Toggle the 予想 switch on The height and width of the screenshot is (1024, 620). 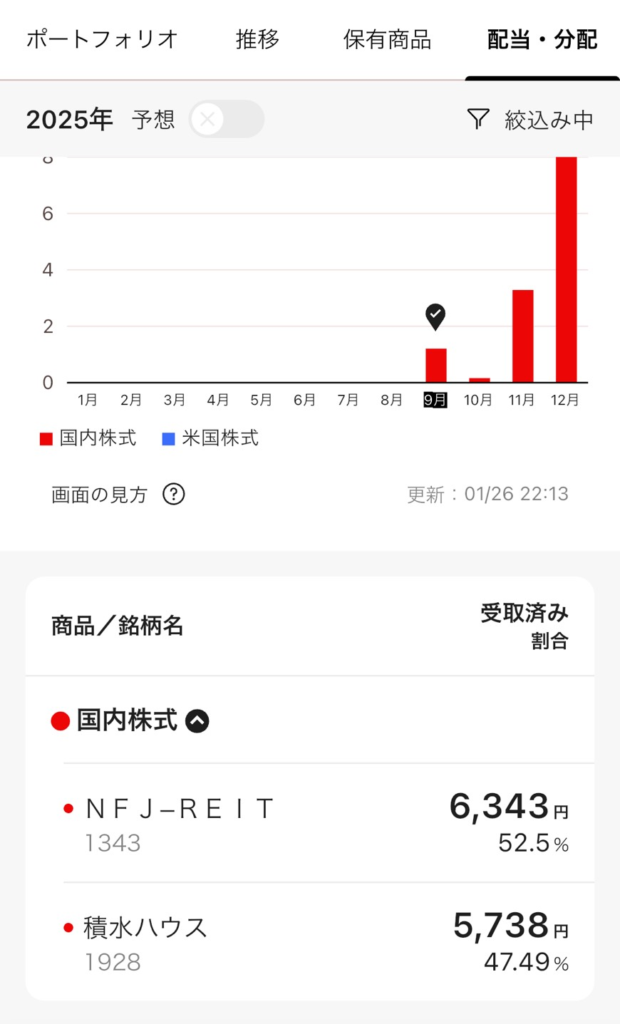click(226, 120)
